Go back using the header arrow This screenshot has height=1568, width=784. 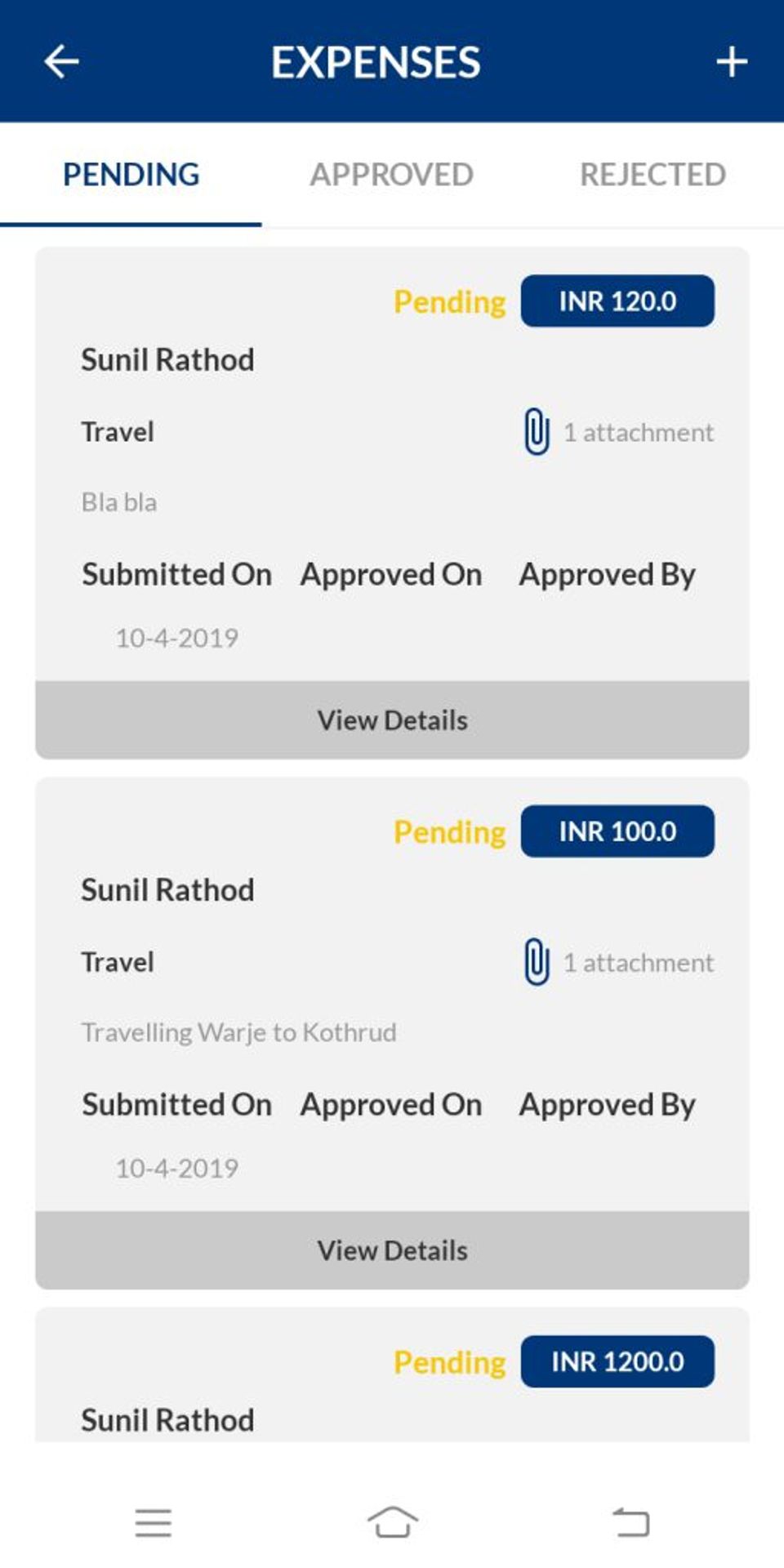(62, 62)
